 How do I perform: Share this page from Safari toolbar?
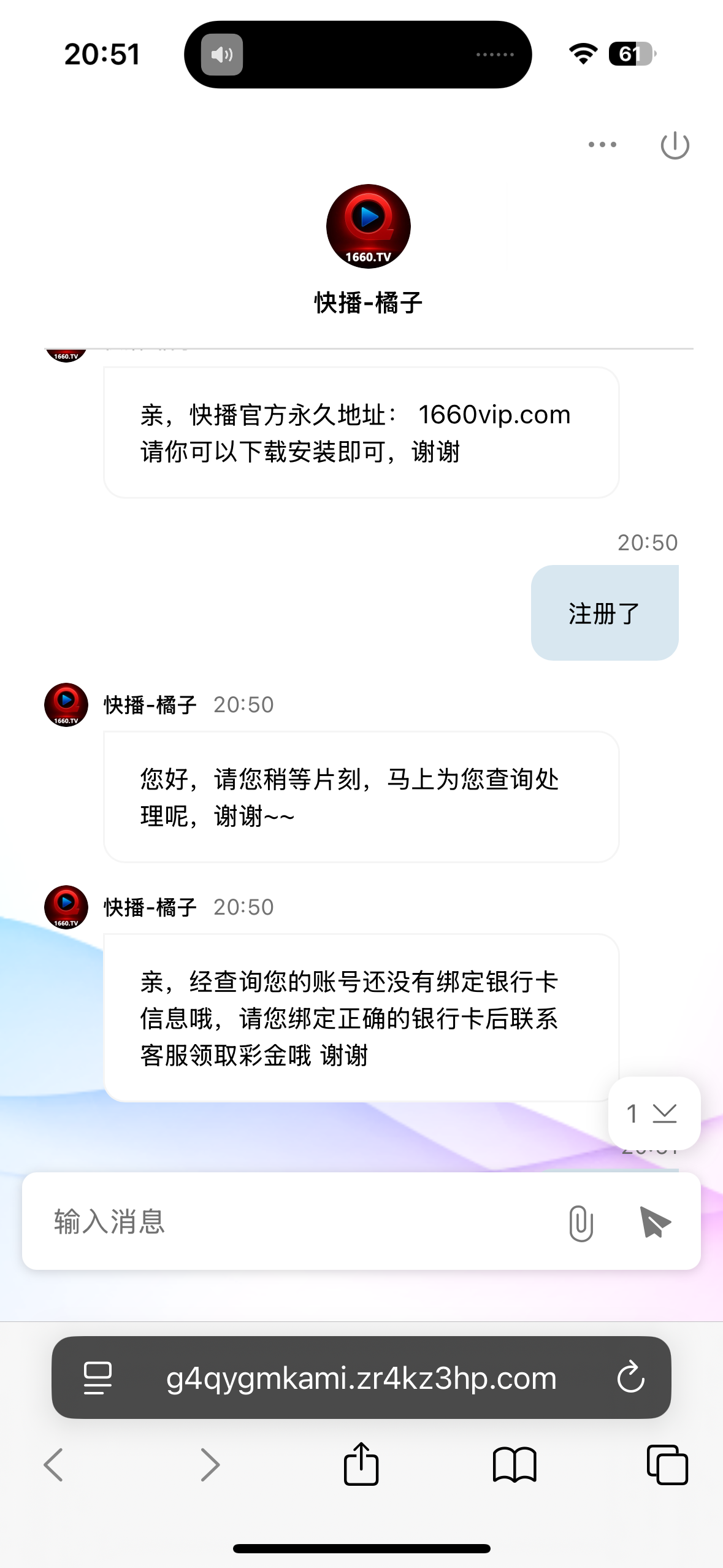(x=361, y=1464)
